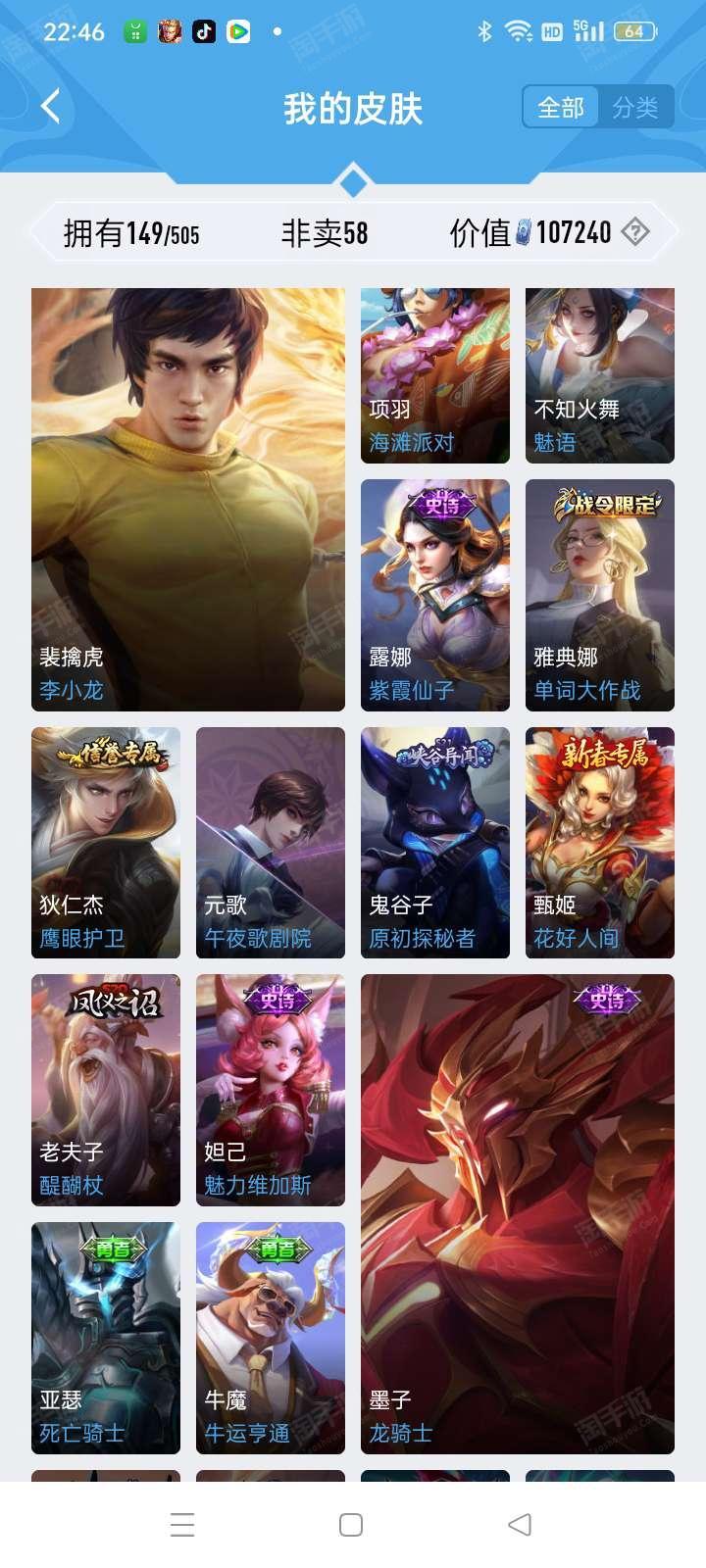Select 牛魔 牛运亨通 skin

pyautogui.click(x=271, y=1338)
